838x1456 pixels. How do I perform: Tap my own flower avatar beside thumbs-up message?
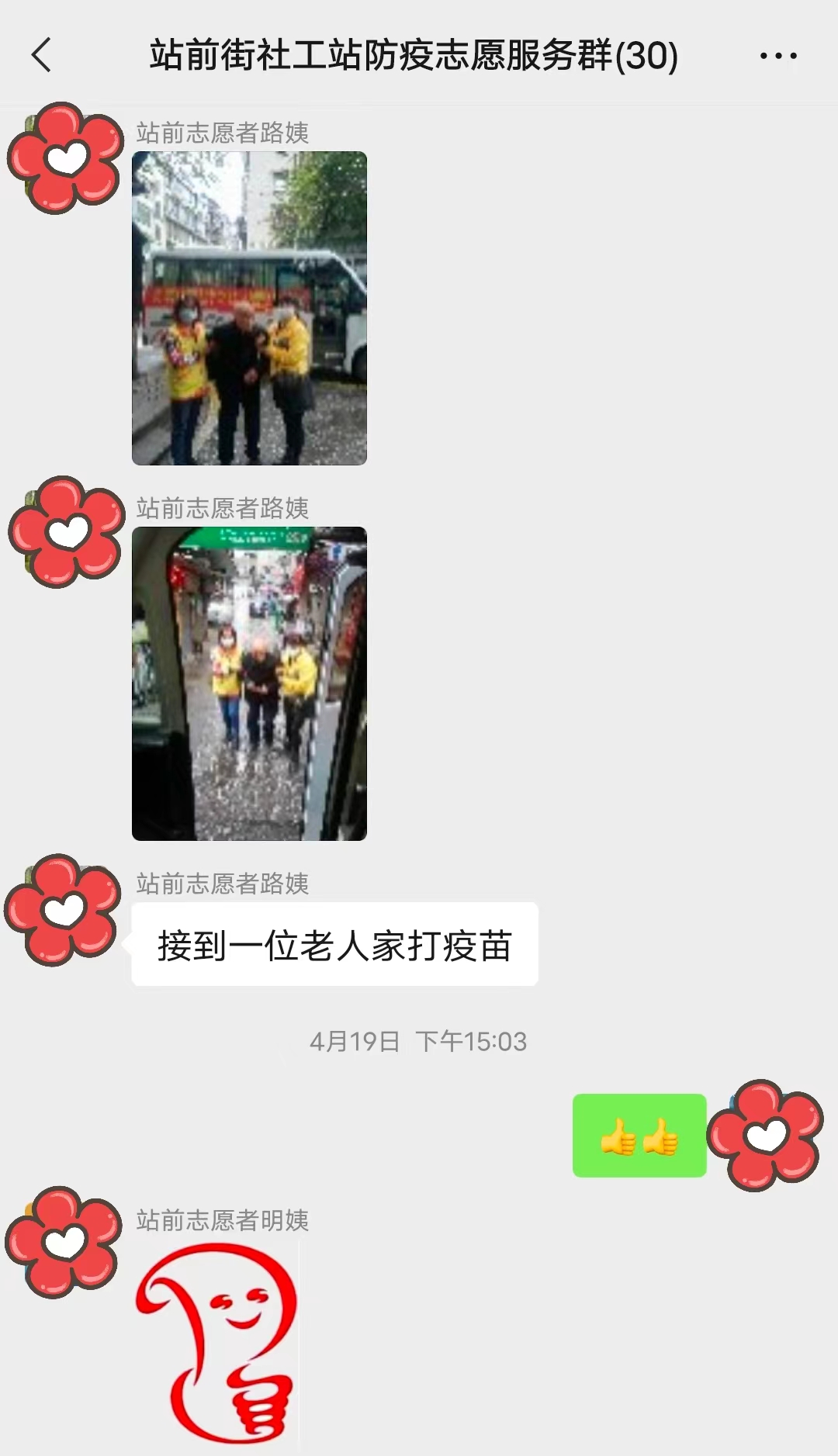click(765, 1135)
